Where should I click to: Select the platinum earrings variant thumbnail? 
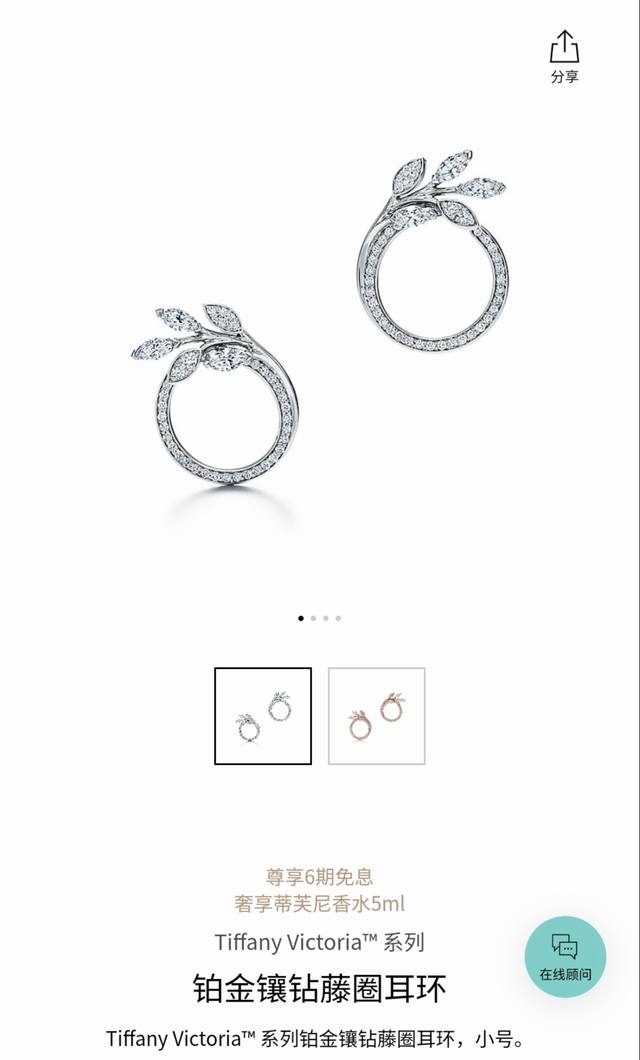(x=263, y=716)
